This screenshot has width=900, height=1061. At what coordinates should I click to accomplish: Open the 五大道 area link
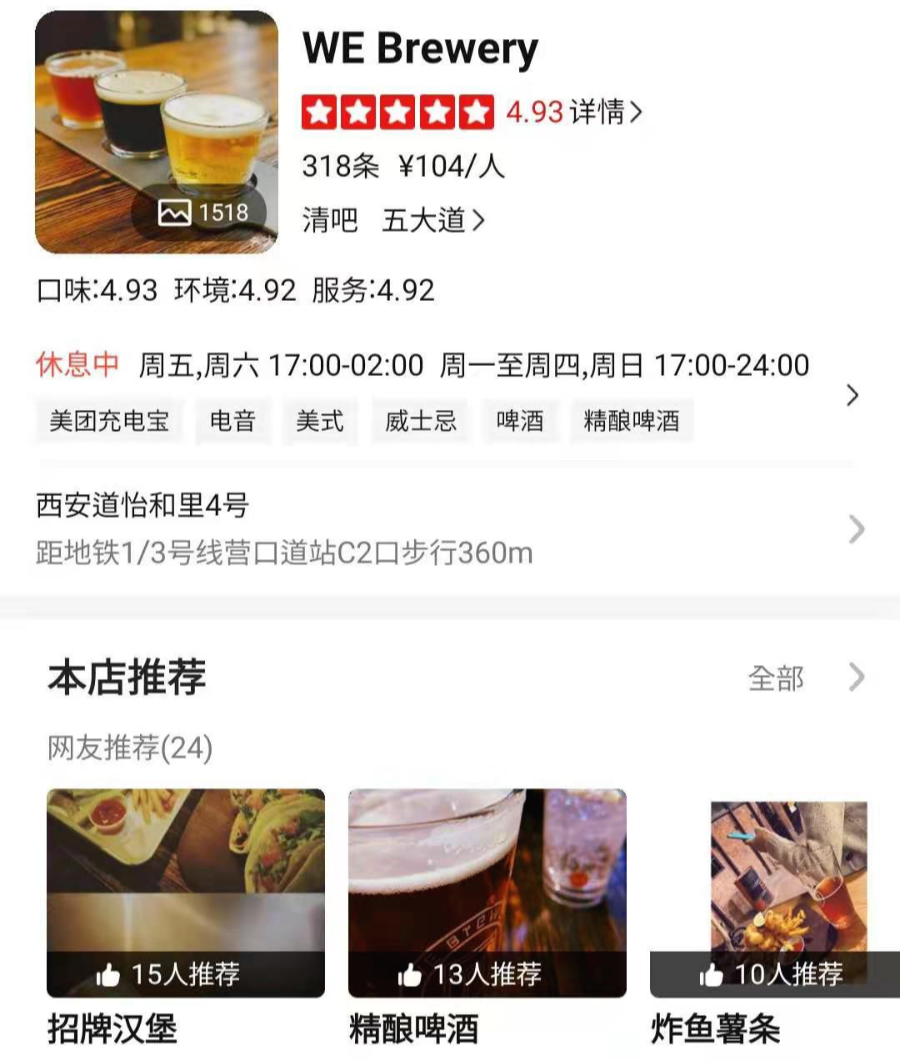click(x=433, y=220)
